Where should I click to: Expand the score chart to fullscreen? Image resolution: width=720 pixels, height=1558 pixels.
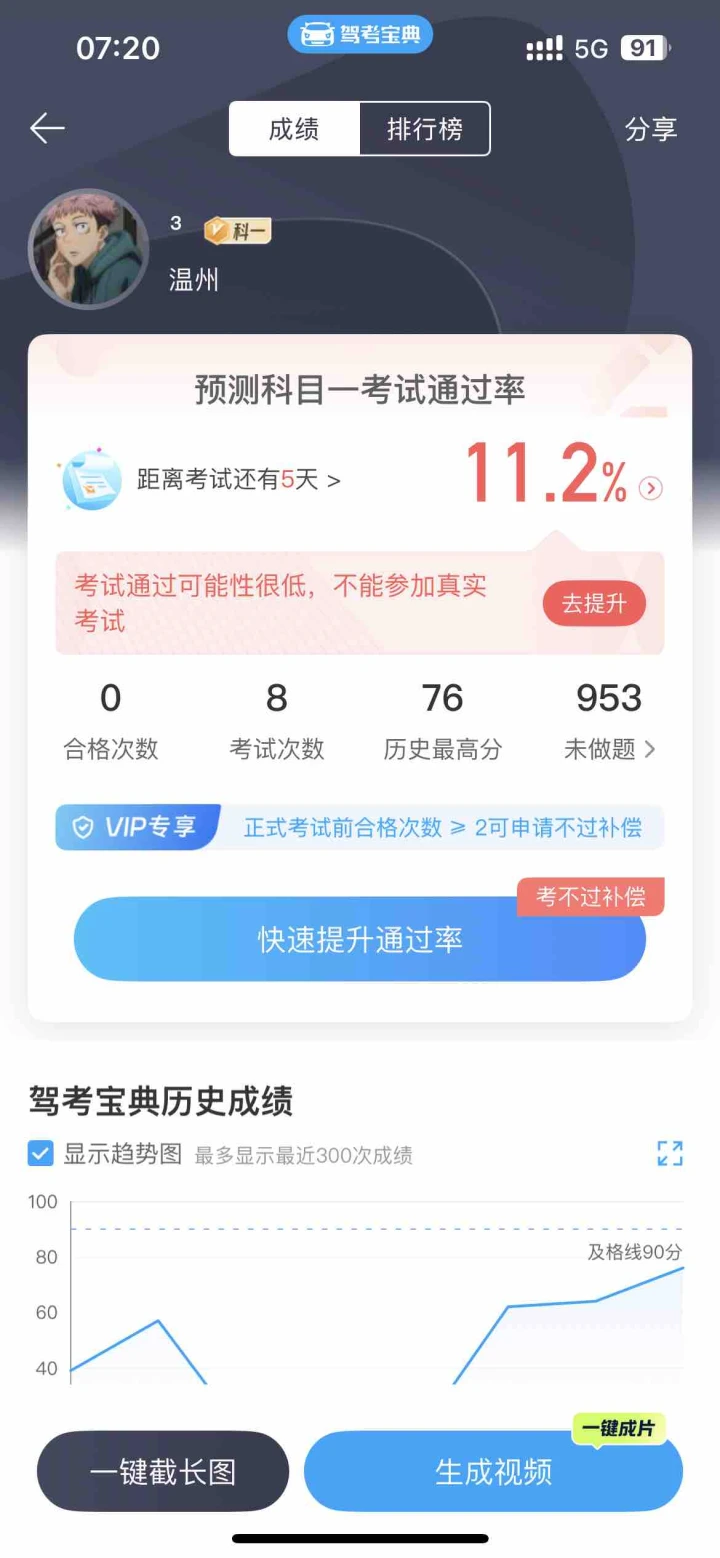pyautogui.click(x=670, y=1153)
